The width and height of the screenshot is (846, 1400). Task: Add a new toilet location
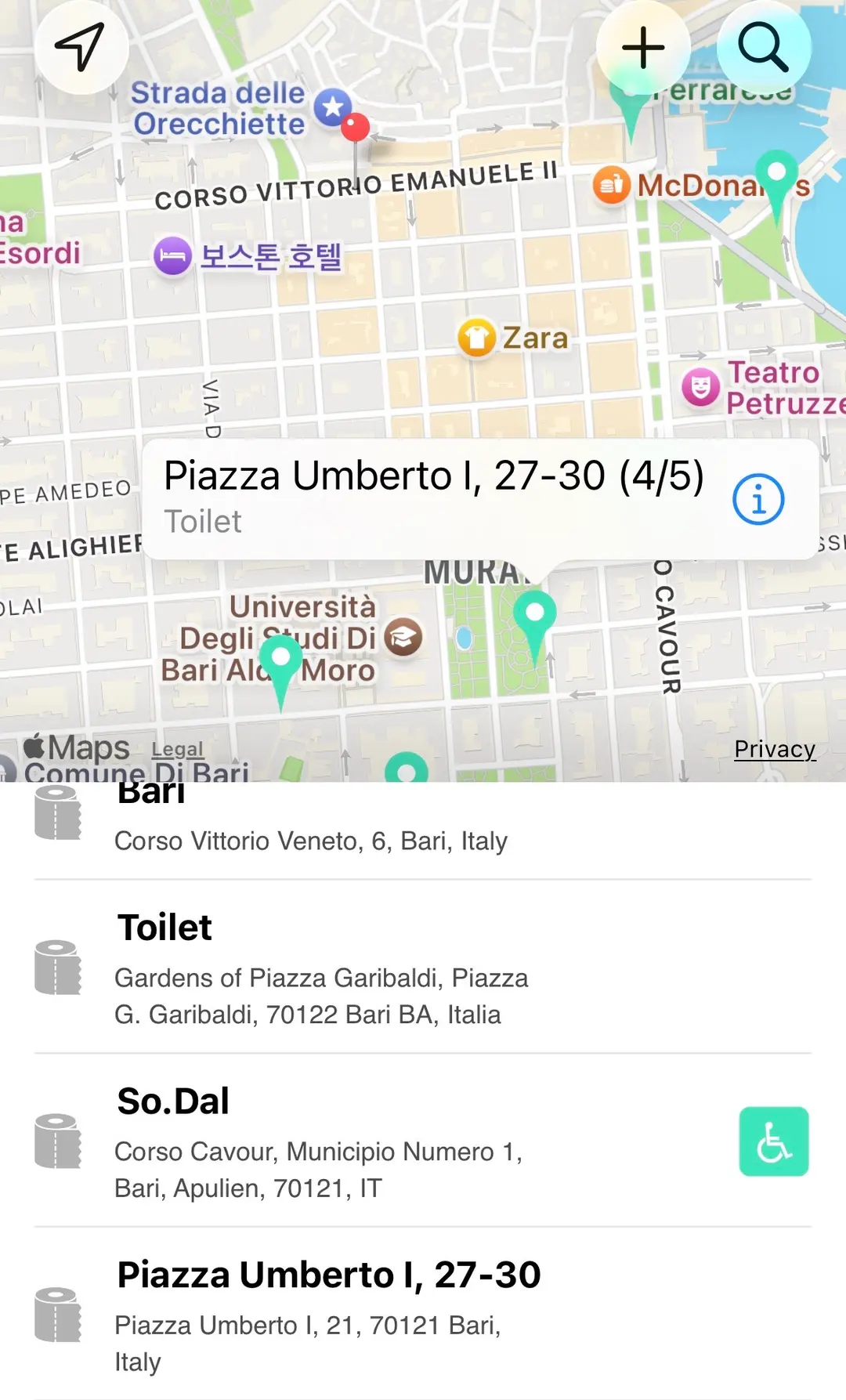click(x=643, y=47)
